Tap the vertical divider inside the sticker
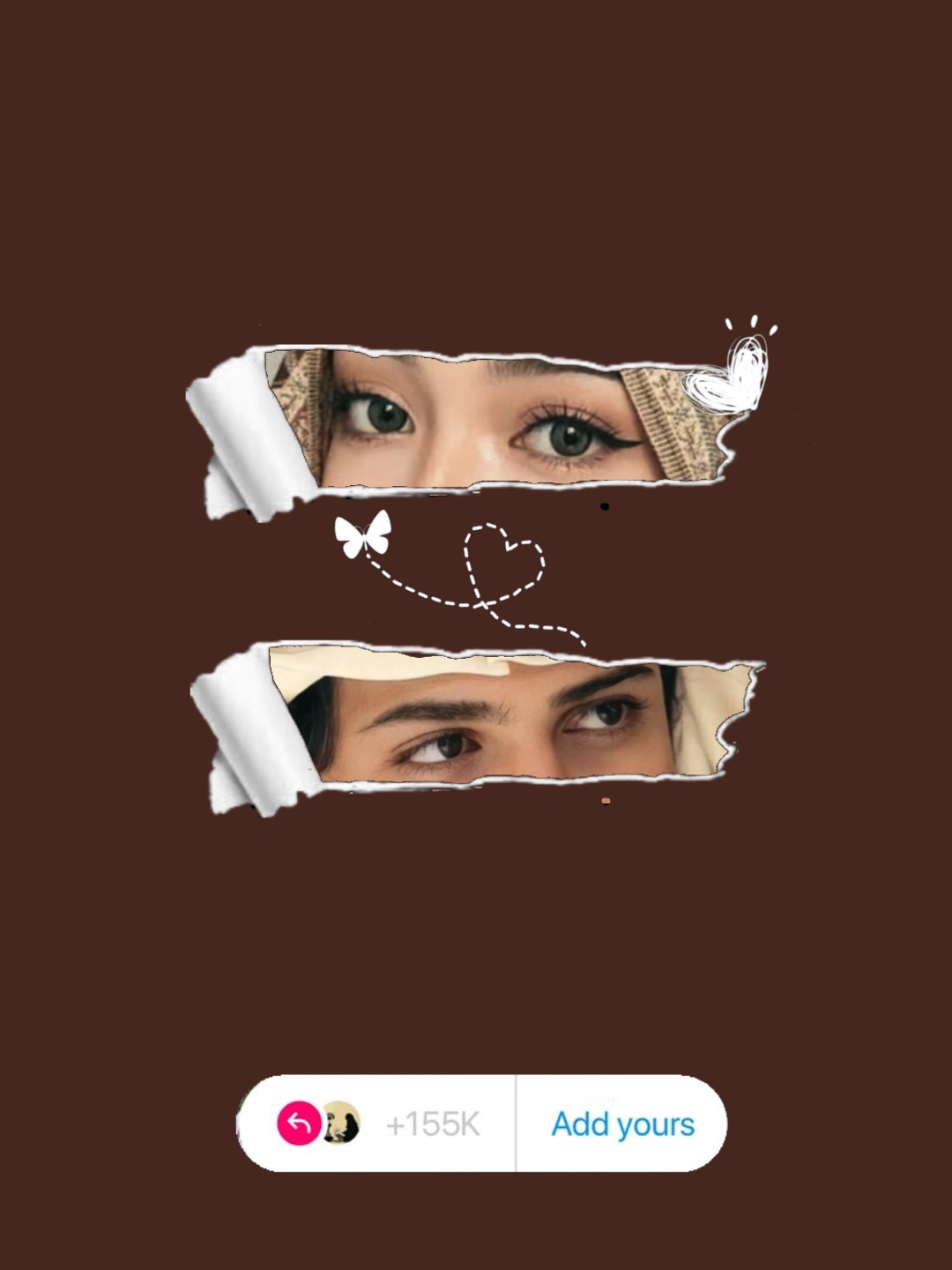 [516, 1124]
